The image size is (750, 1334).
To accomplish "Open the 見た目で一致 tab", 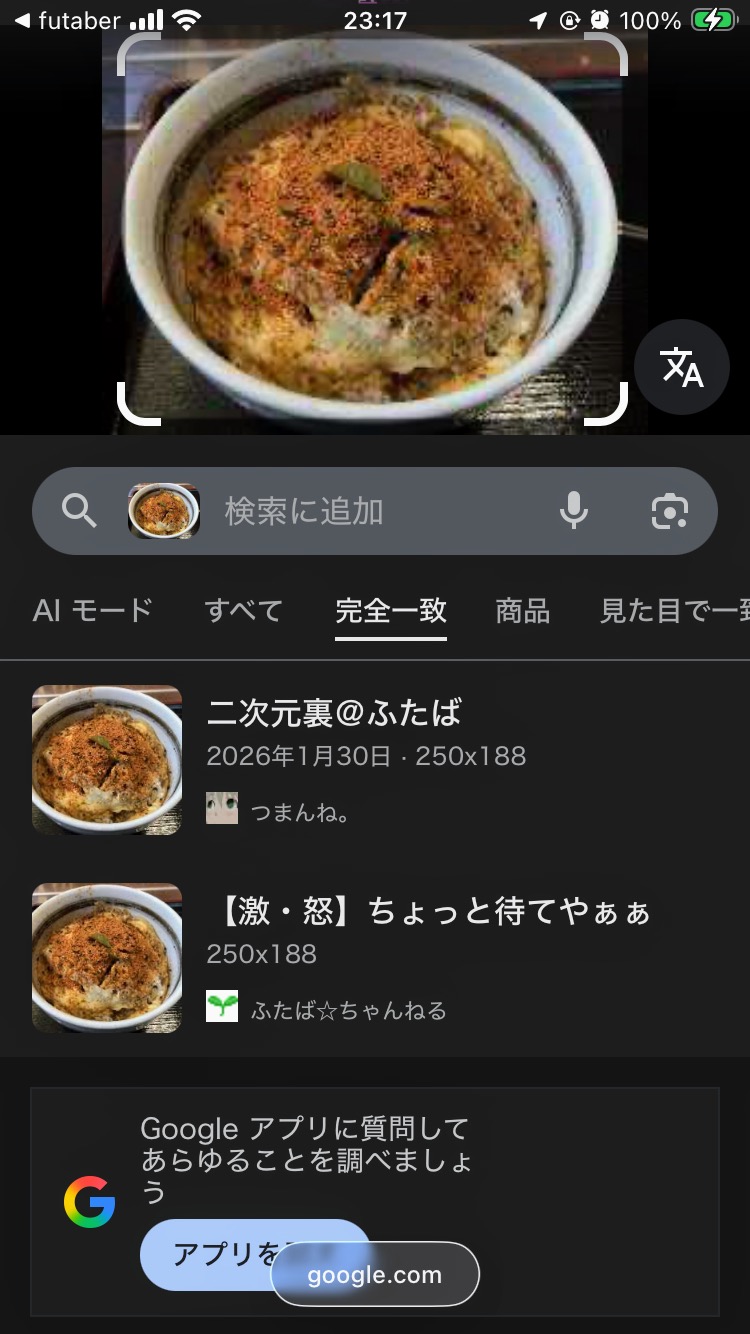I will click(672, 610).
